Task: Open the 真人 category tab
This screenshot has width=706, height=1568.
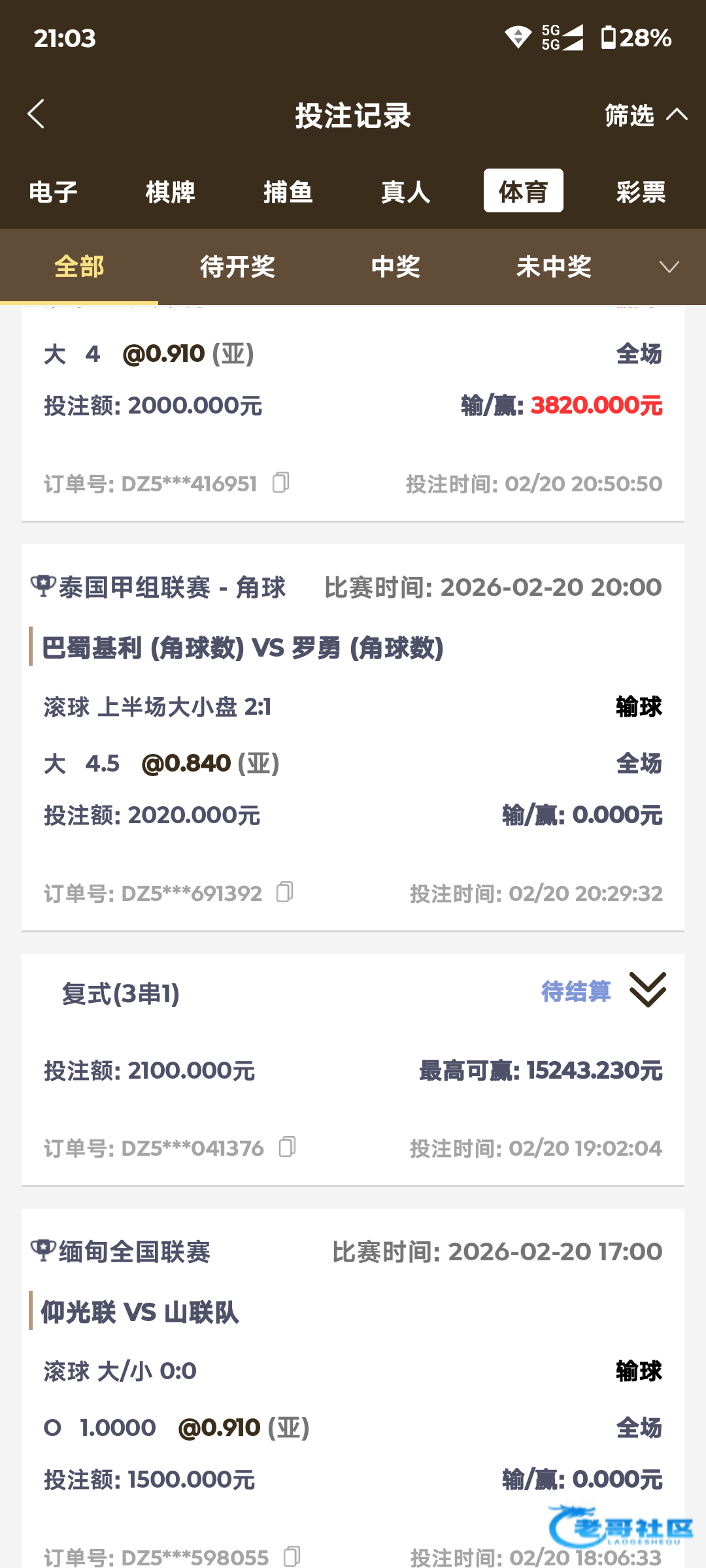Action: coord(406,191)
